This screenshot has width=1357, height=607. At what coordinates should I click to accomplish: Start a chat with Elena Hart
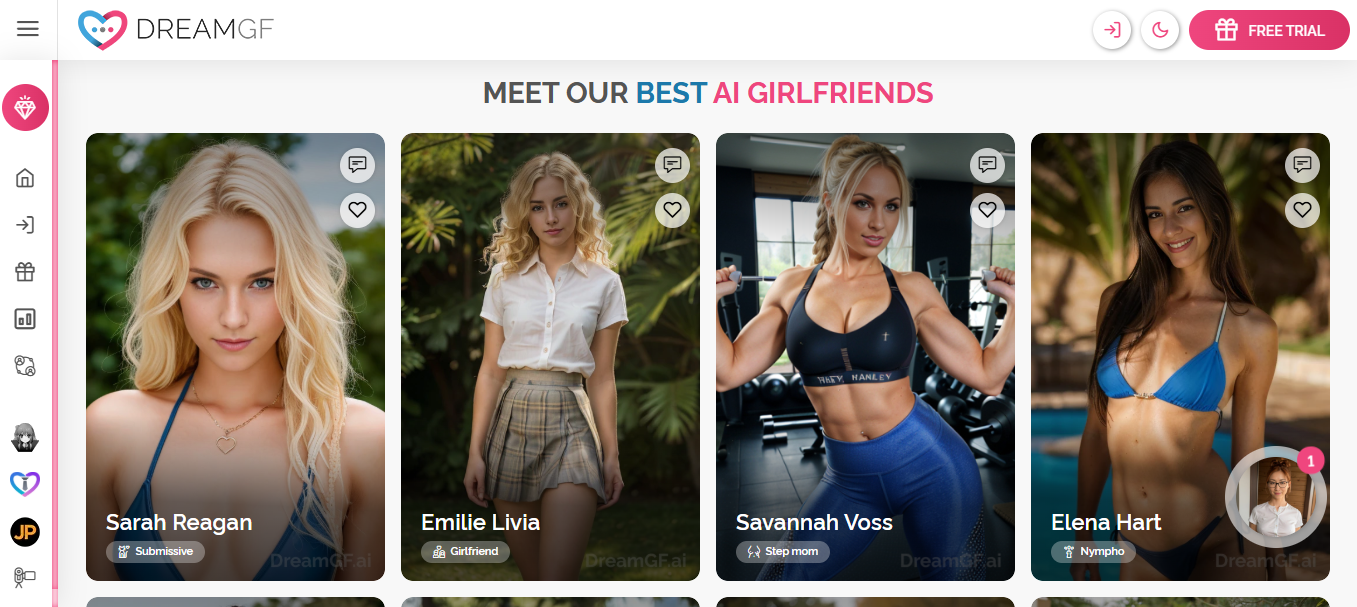click(x=1302, y=165)
